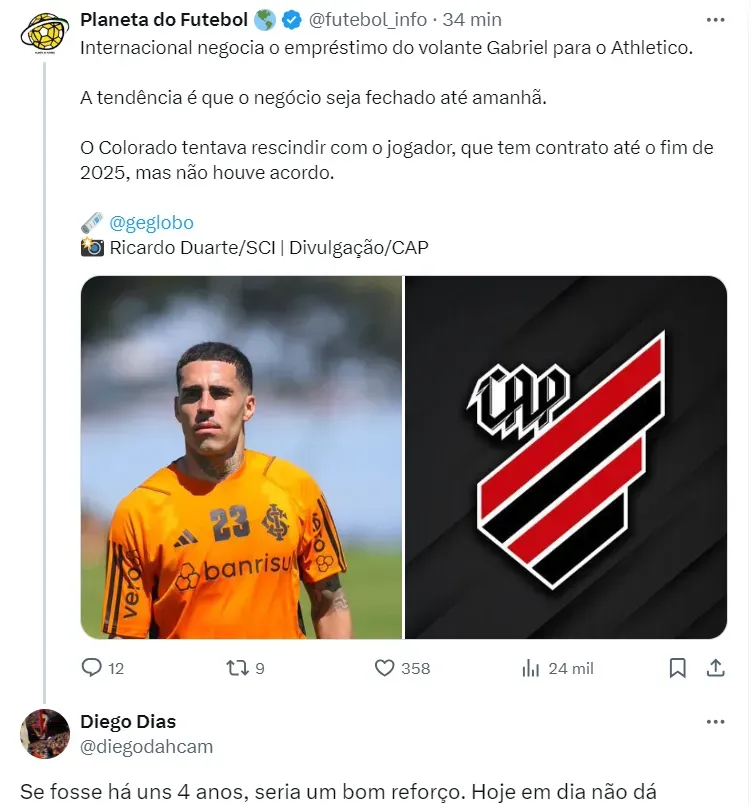Like the Planeta do Futebol post
The image size is (751, 805).
pos(386,668)
